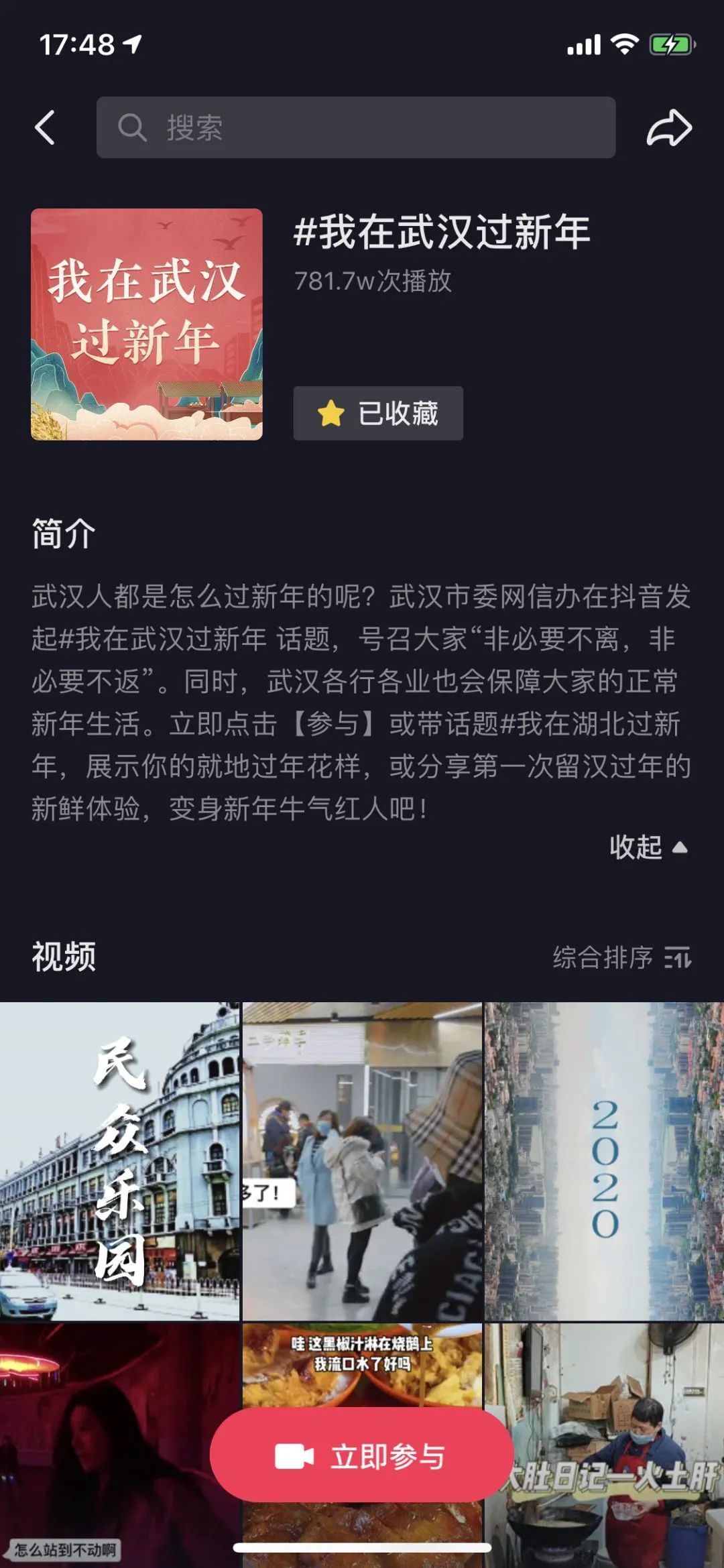Toggle the 已收藏 favorite button
This screenshot has width=724, height=1568.
tap(378, 413)
